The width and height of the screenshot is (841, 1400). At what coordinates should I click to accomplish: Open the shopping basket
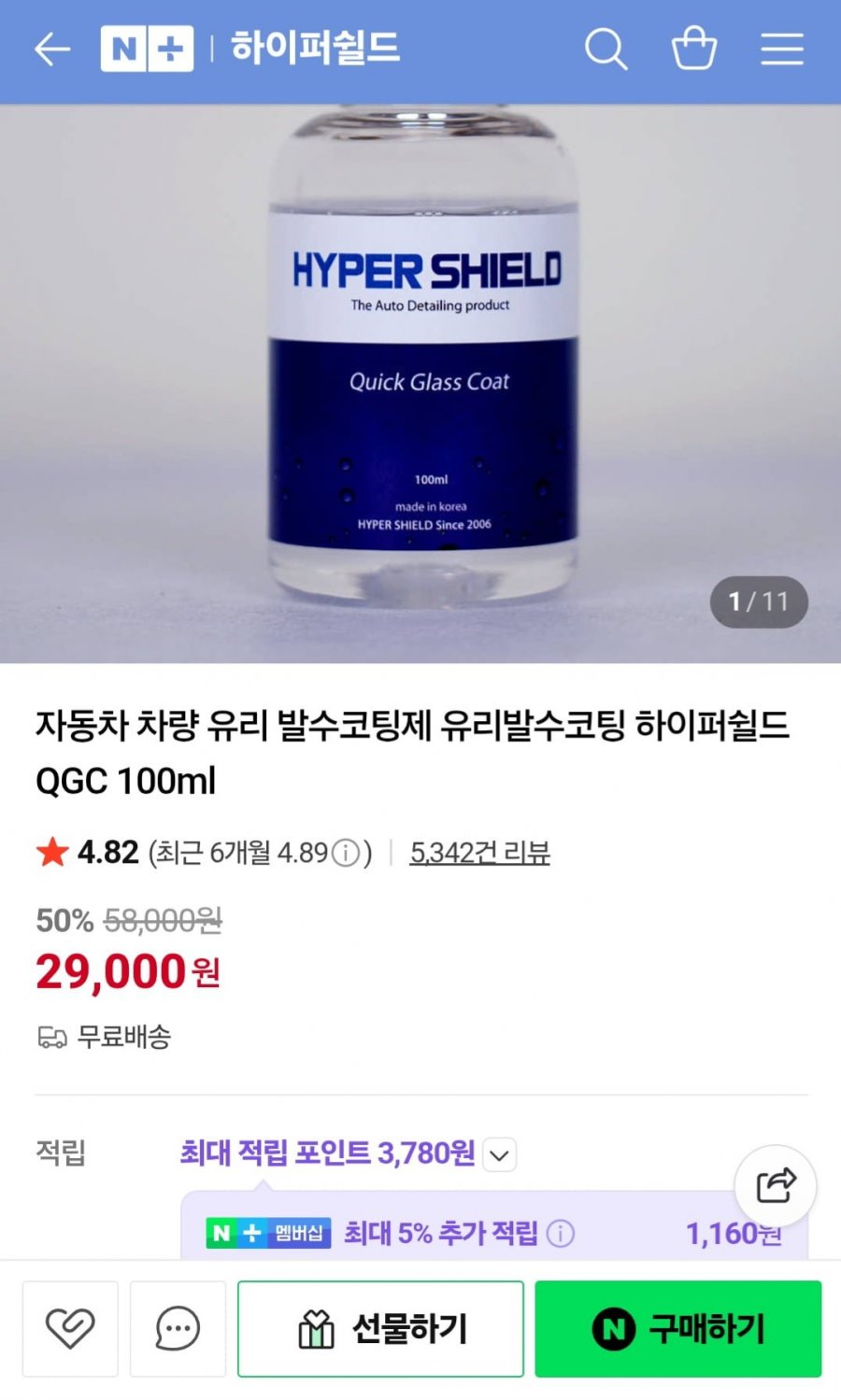click(694, 49)
